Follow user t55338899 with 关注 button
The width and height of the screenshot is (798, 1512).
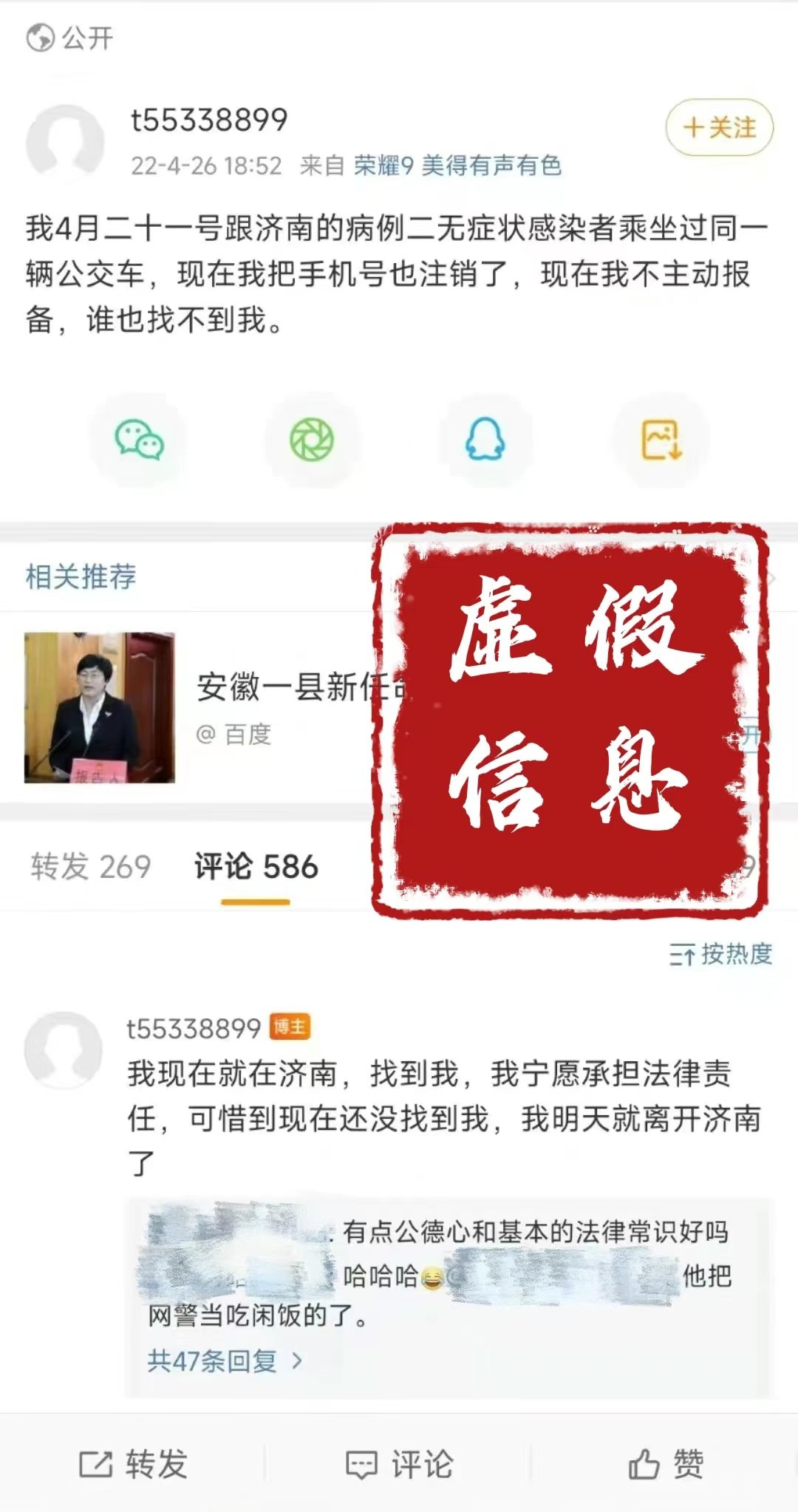(x=719, y=128)
